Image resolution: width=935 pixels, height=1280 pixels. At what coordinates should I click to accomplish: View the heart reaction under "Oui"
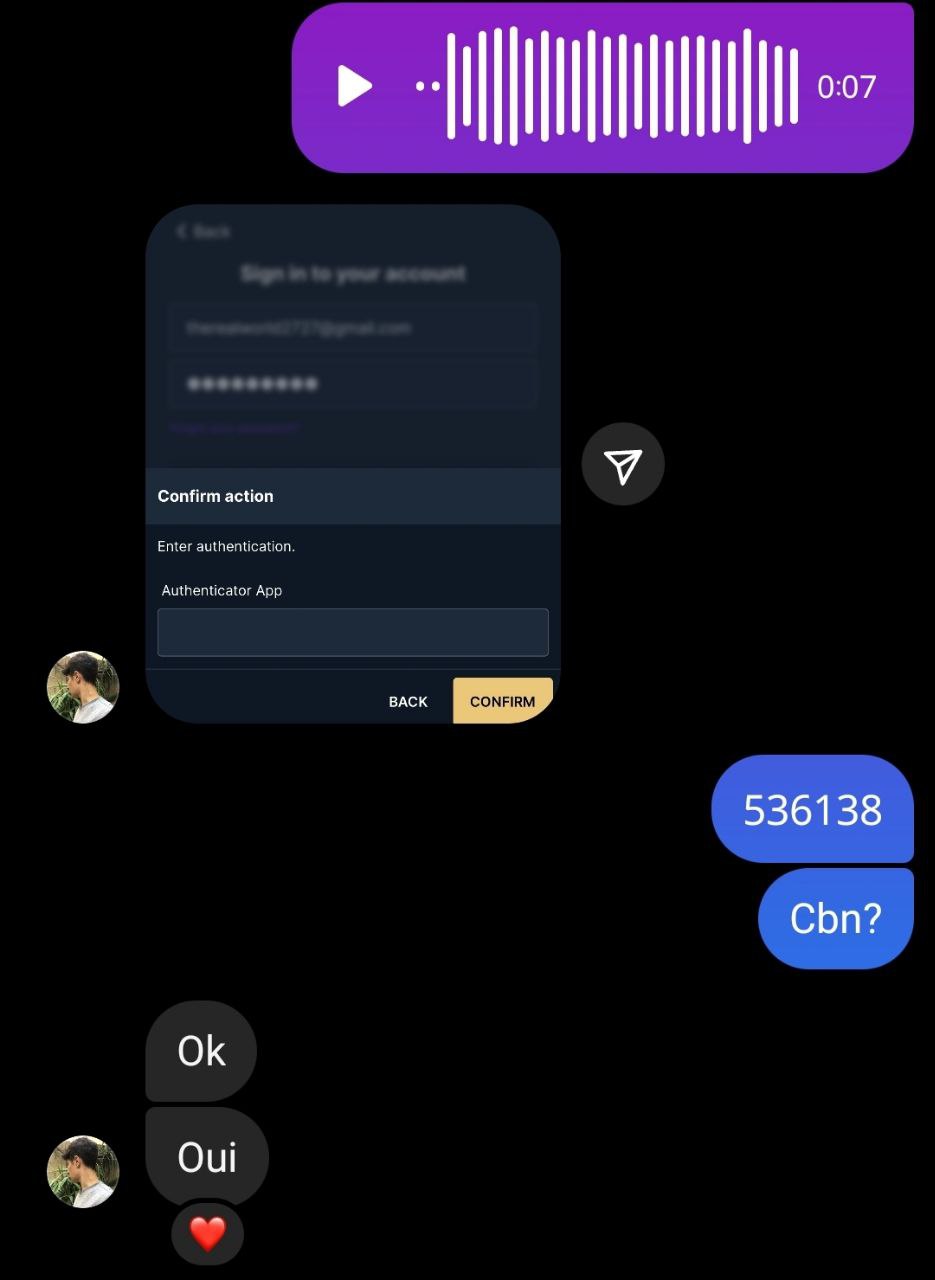coord(207,1235)
